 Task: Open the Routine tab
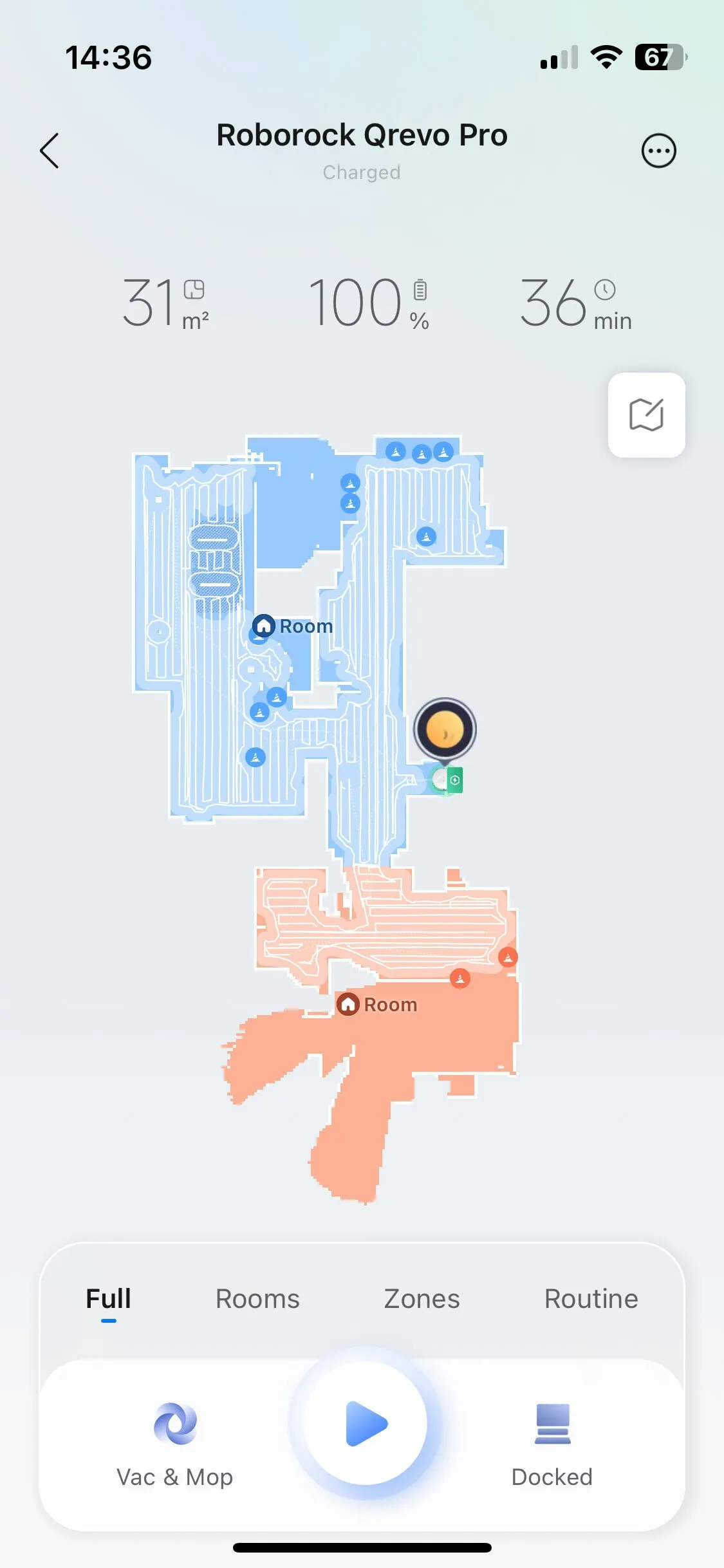(x=591, y=1298)
